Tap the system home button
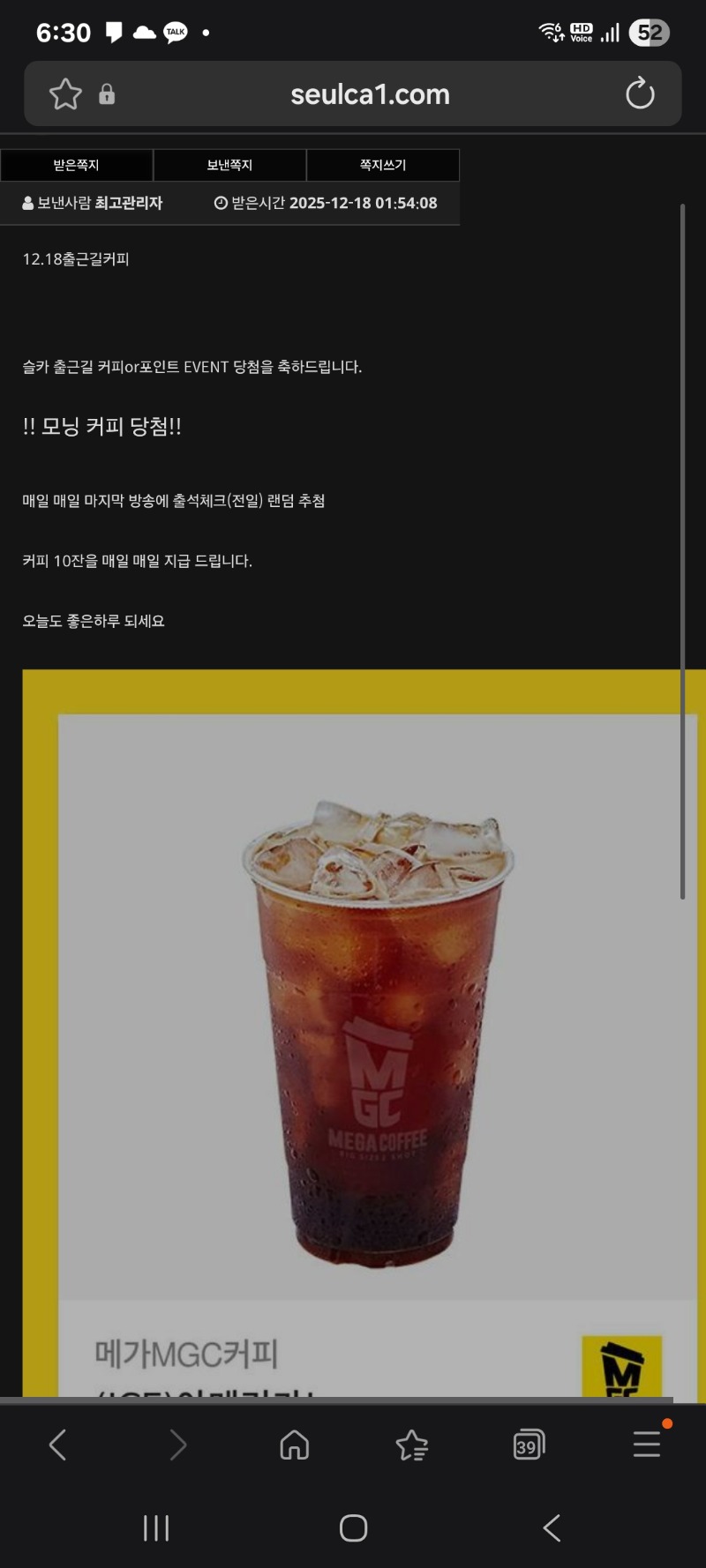This screenshot has height=1568, width=706. tap(353, 1528)
